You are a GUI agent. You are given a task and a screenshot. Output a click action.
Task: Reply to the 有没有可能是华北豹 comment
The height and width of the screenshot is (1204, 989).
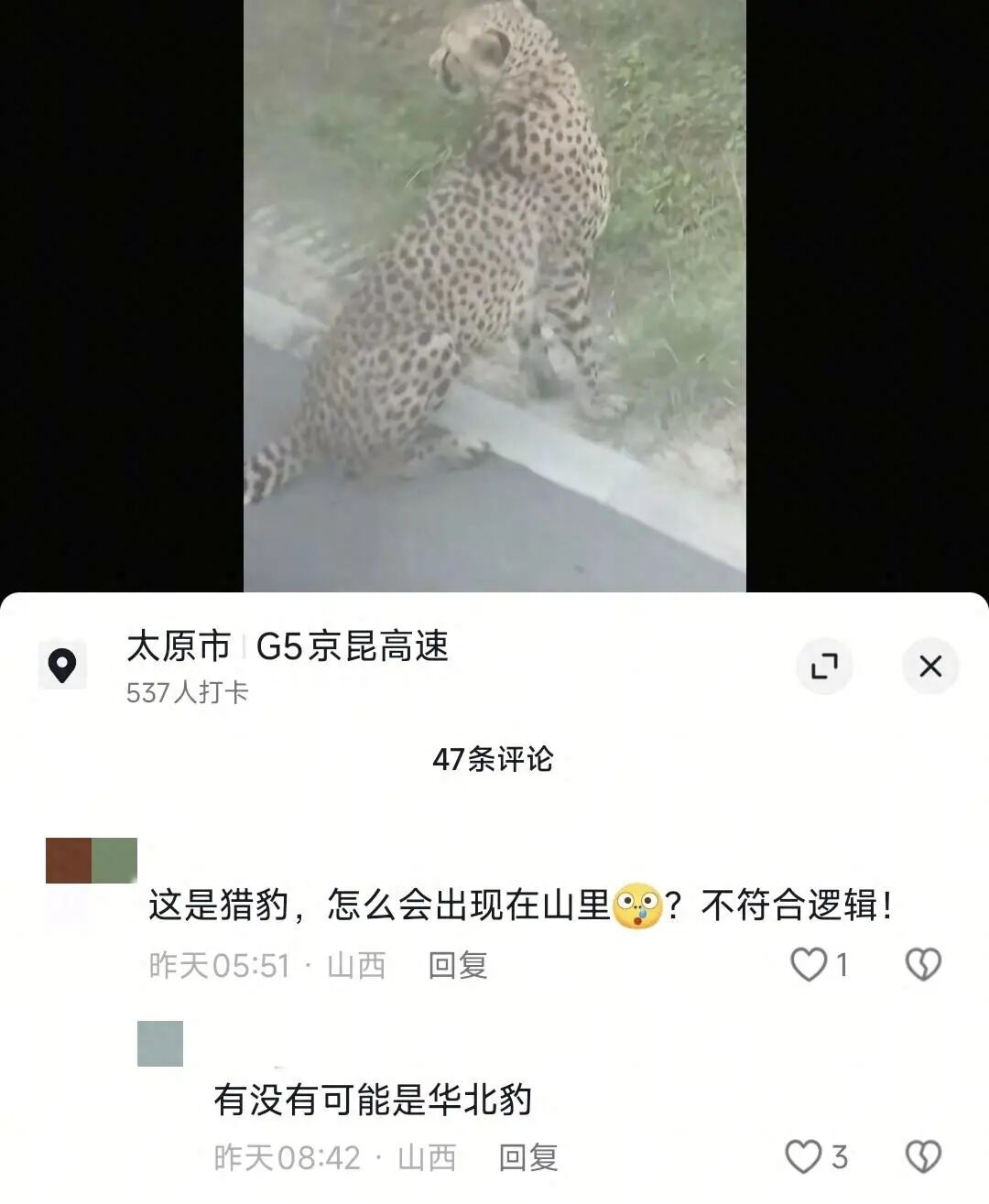click(x=527, y=1157)
